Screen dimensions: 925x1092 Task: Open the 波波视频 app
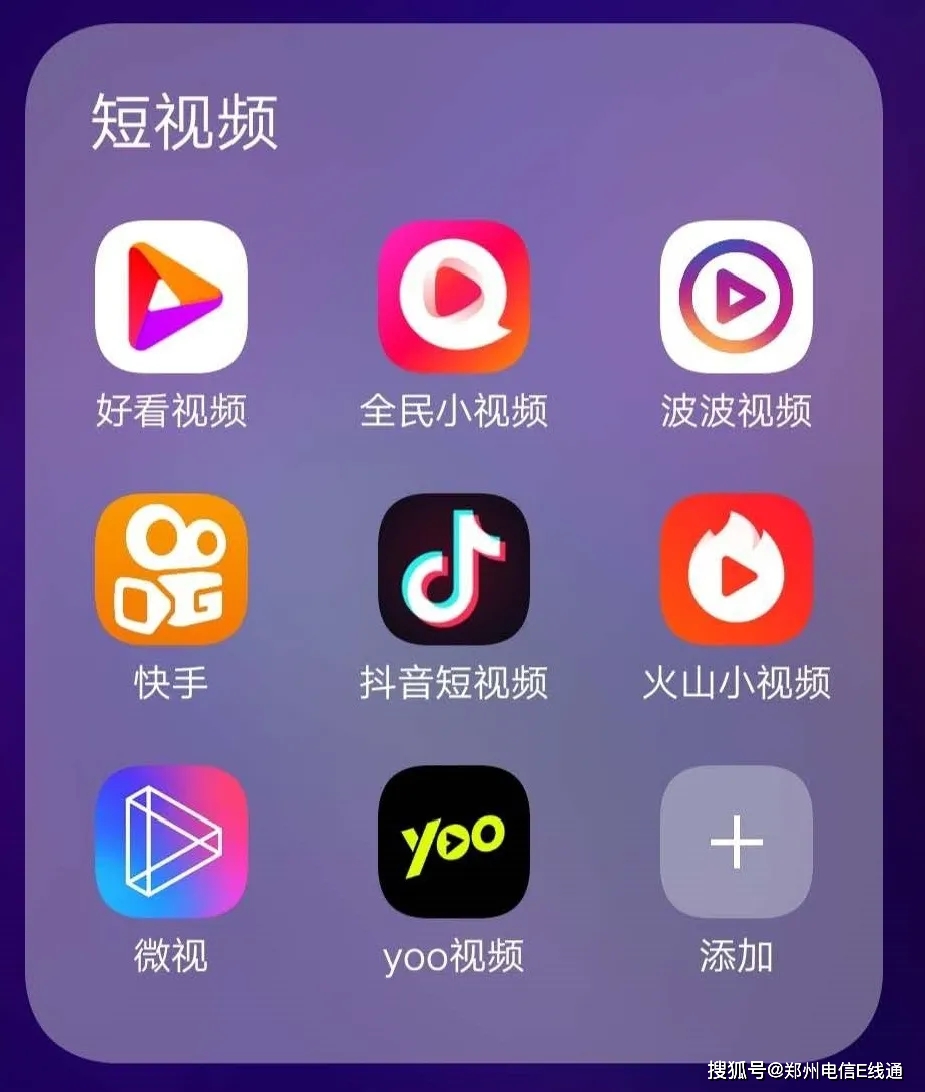pyautogui.click(x=736, y=297)
